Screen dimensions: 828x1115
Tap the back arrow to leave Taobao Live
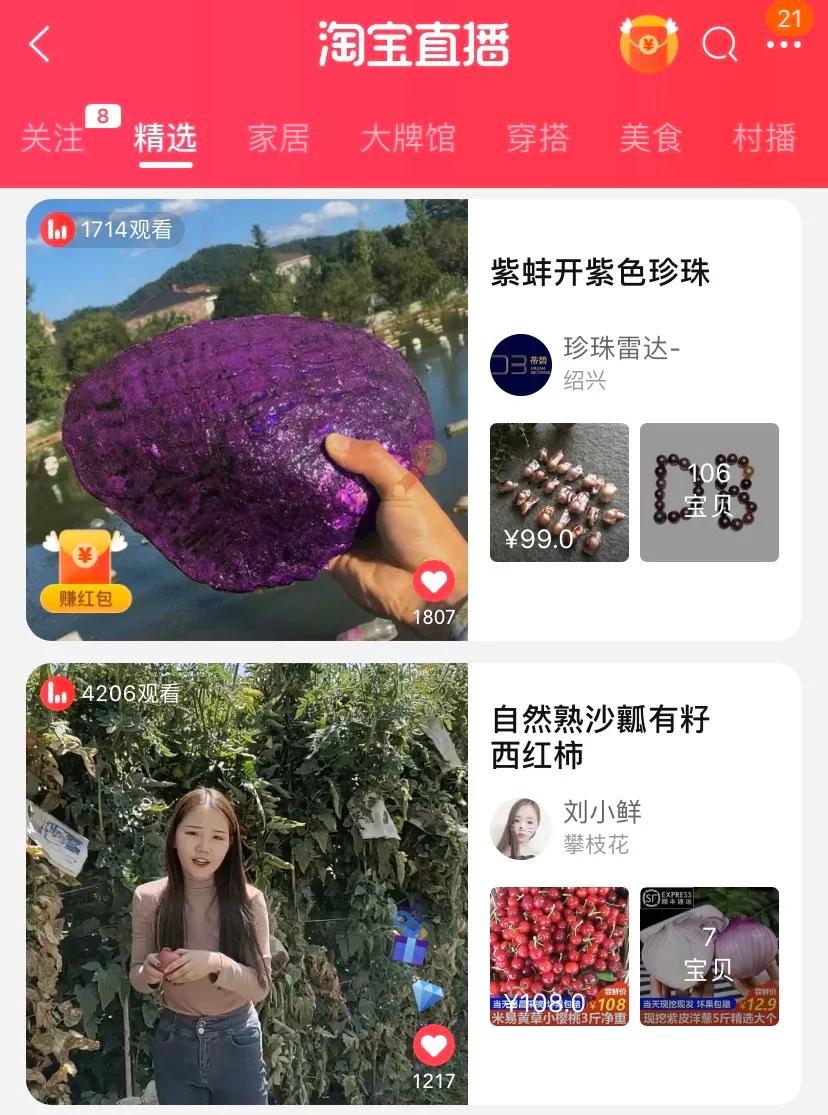[x=38, y=44]
